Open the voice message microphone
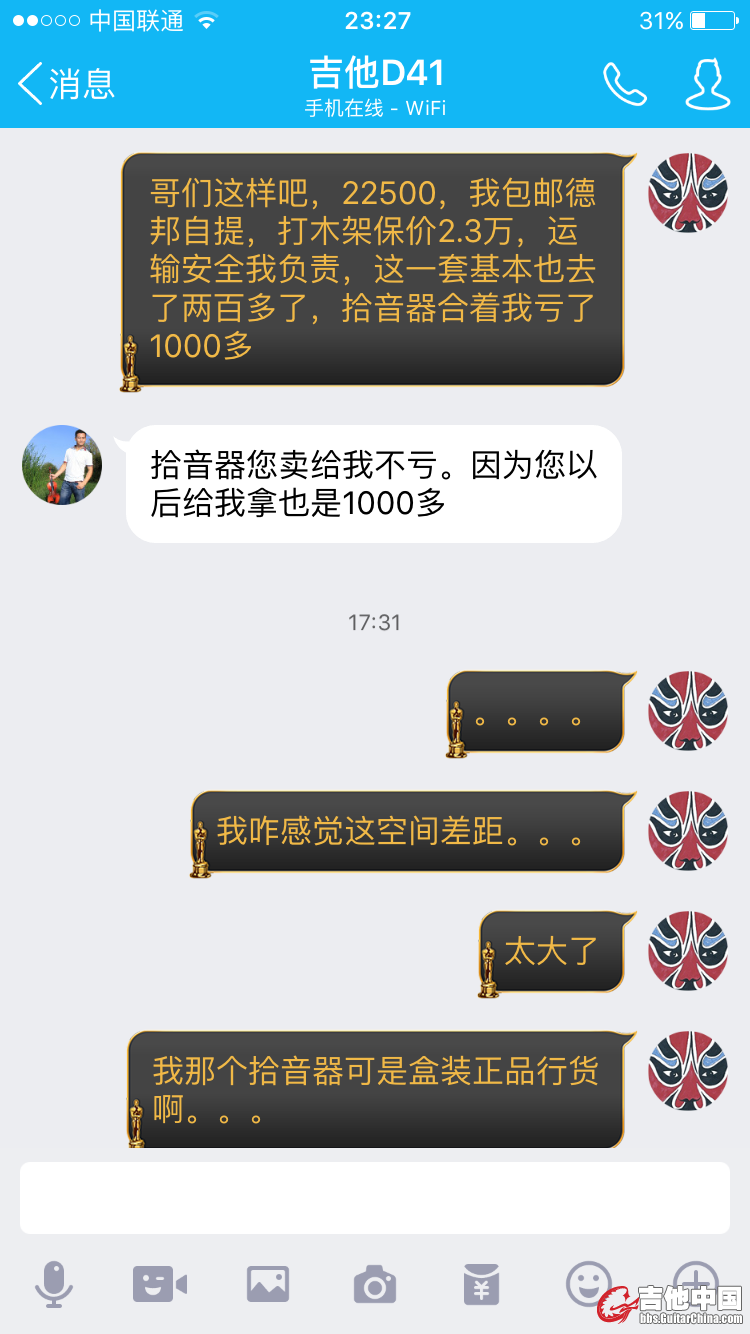 coord(53,1283)
